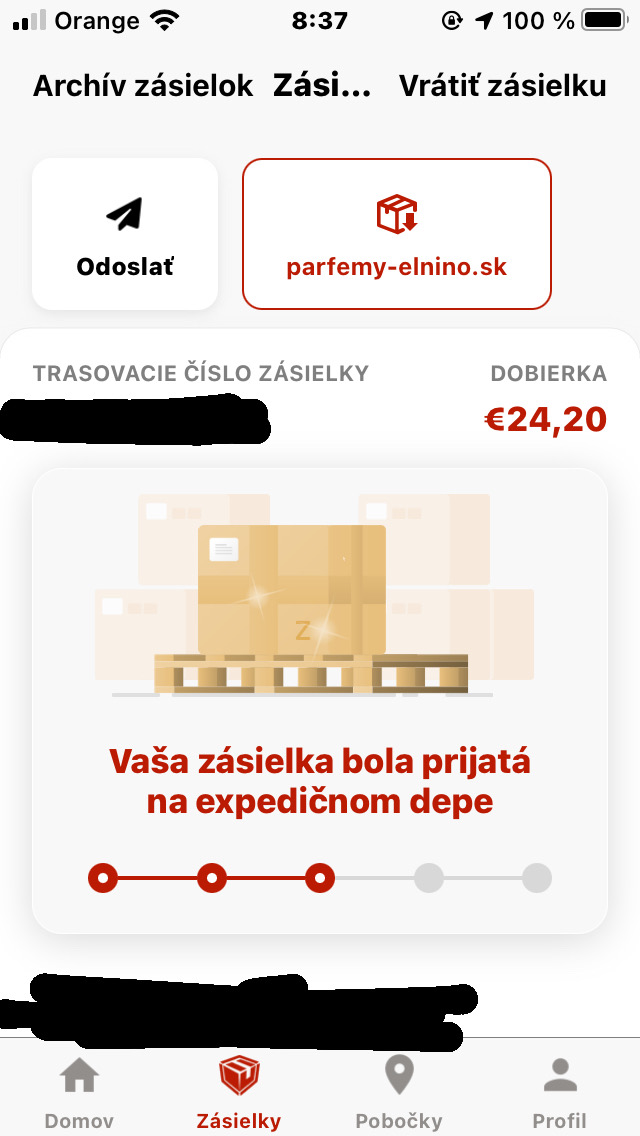Open the Profil tab
This screenshot has height=1136, width=640.
click(x=559, y=1092)
